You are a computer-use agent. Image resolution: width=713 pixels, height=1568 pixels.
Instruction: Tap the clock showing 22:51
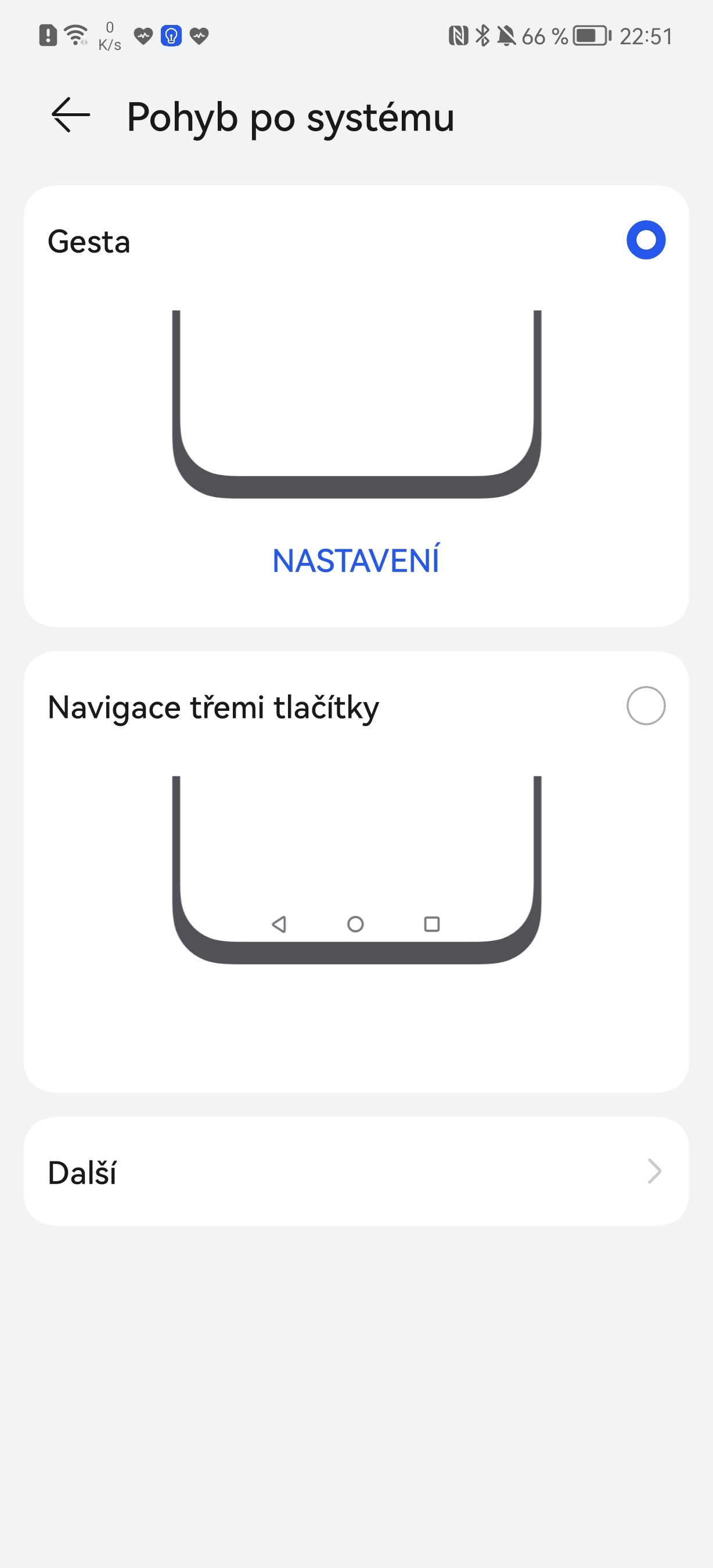pyautogui.click(x=647, y=35)
